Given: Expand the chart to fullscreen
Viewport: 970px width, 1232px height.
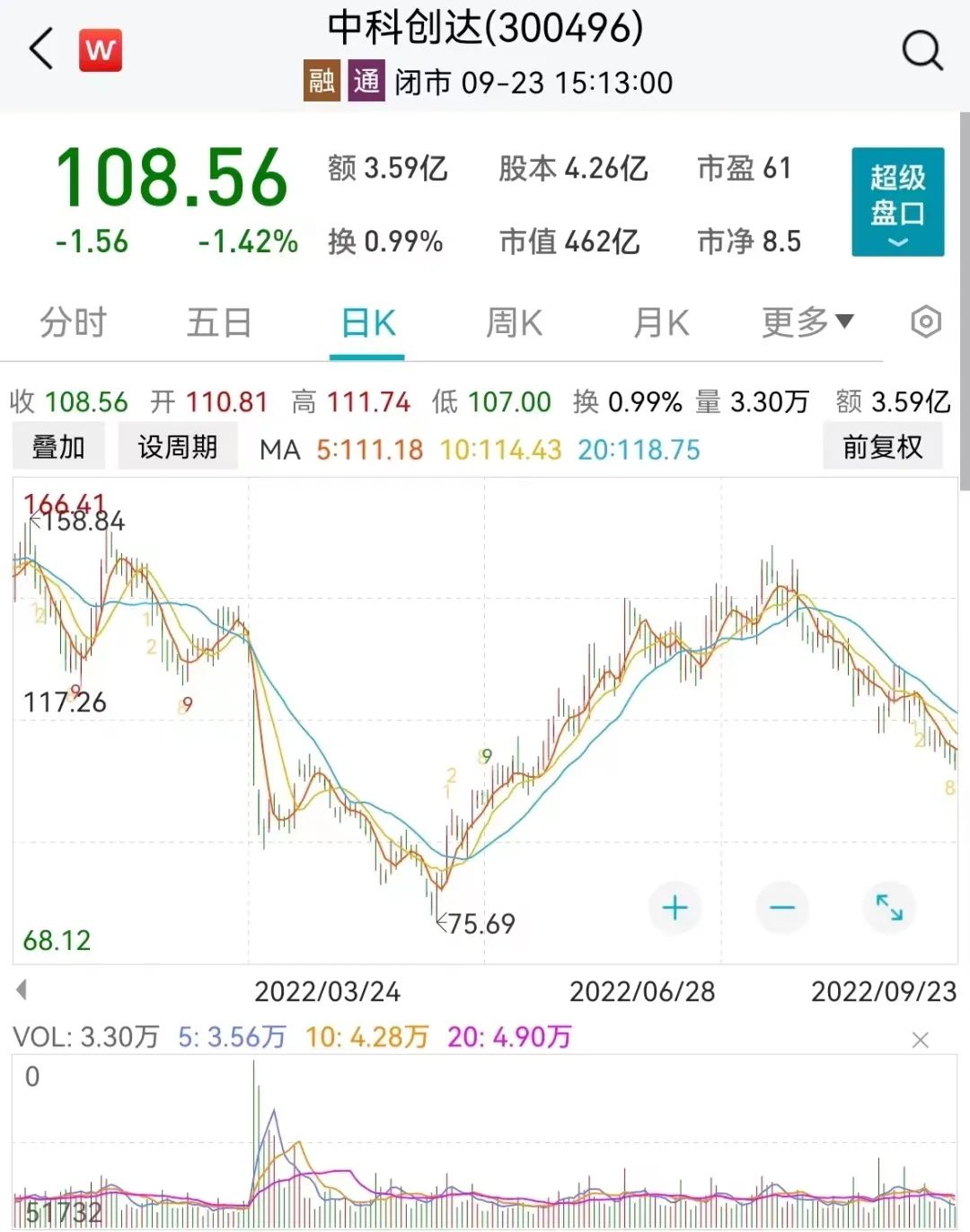Looking at the screenshot, I should click(889, 908).
